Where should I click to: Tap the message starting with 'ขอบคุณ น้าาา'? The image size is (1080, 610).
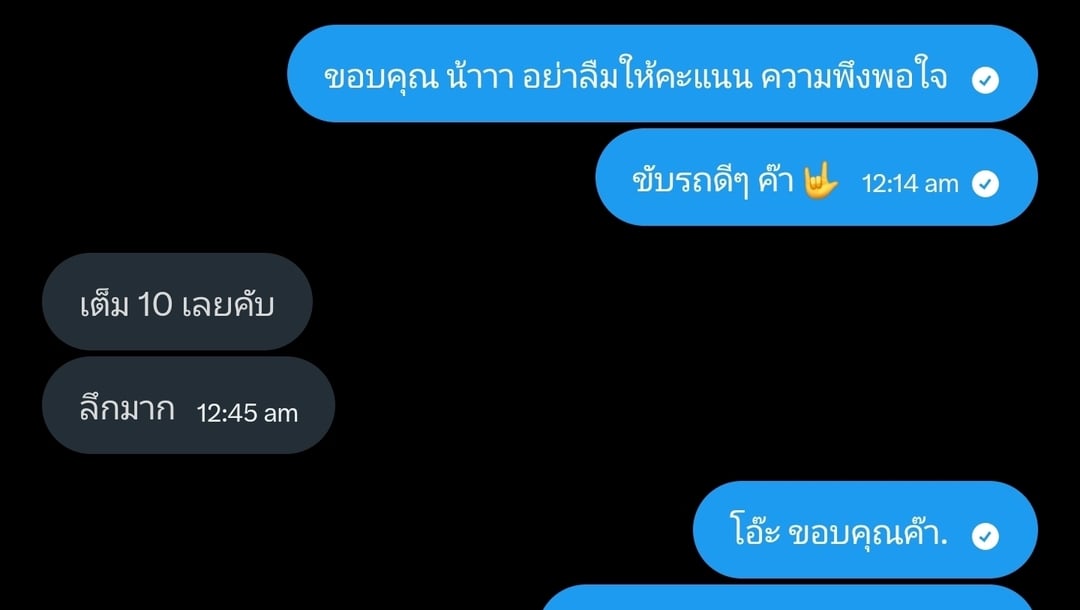pyautogui.click(x=661, y=76)
